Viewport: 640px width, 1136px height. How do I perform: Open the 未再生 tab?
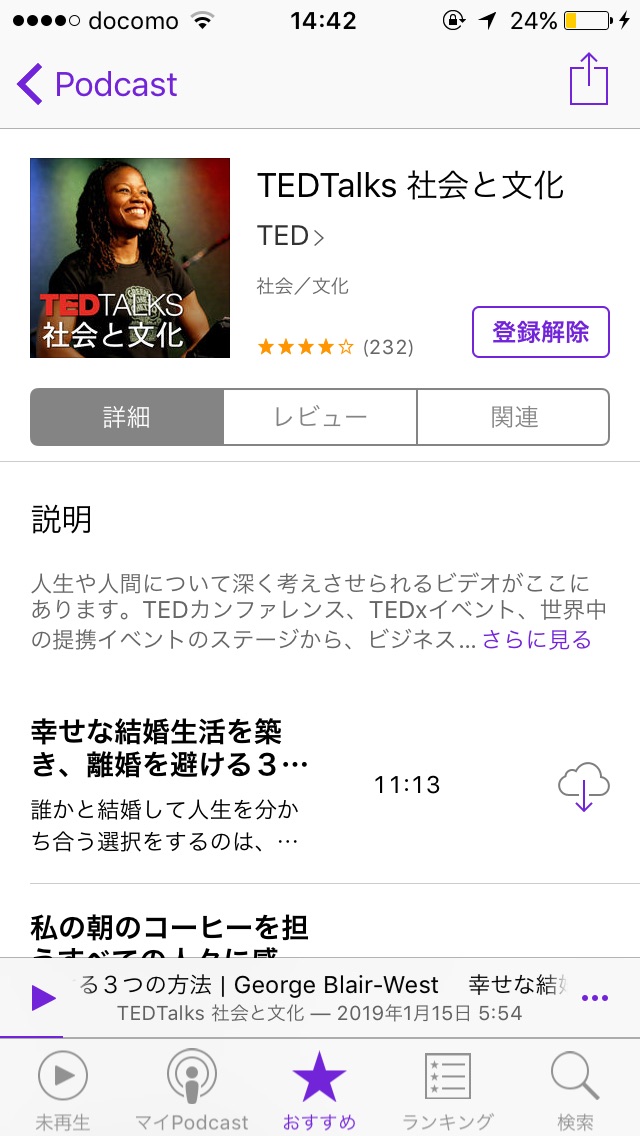click(x=63, y=1090)
